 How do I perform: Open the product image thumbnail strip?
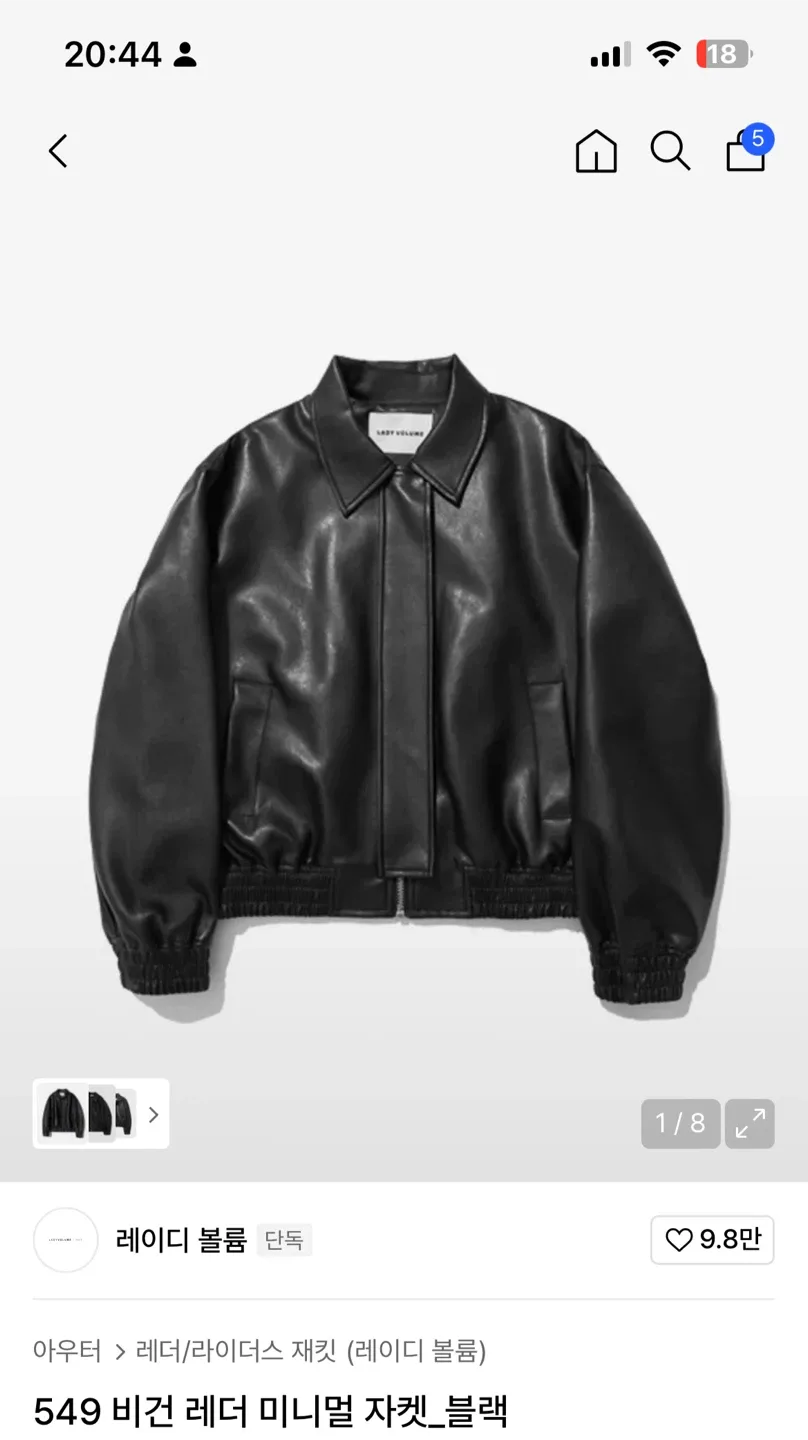click(x=101, y=1113)
